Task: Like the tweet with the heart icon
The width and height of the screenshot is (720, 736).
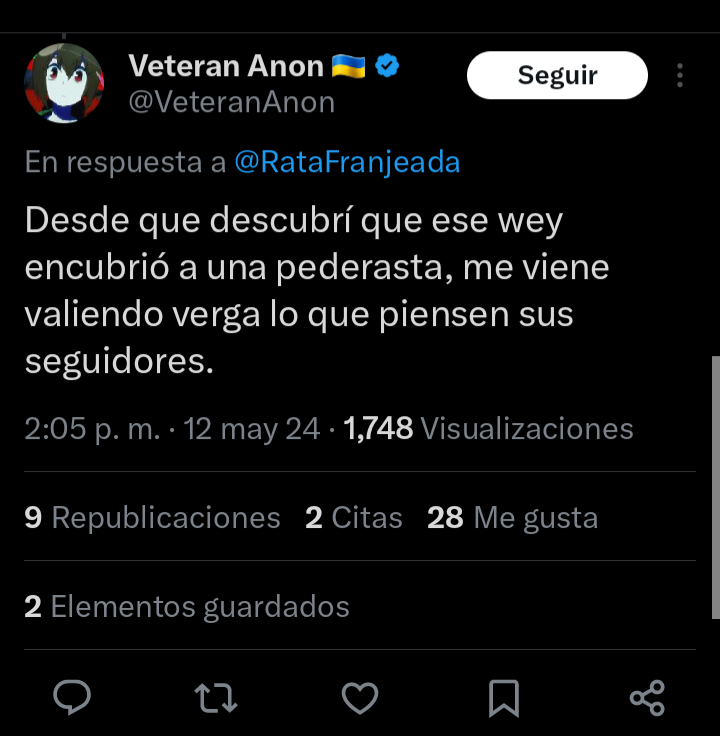Action: coord(360,697)
